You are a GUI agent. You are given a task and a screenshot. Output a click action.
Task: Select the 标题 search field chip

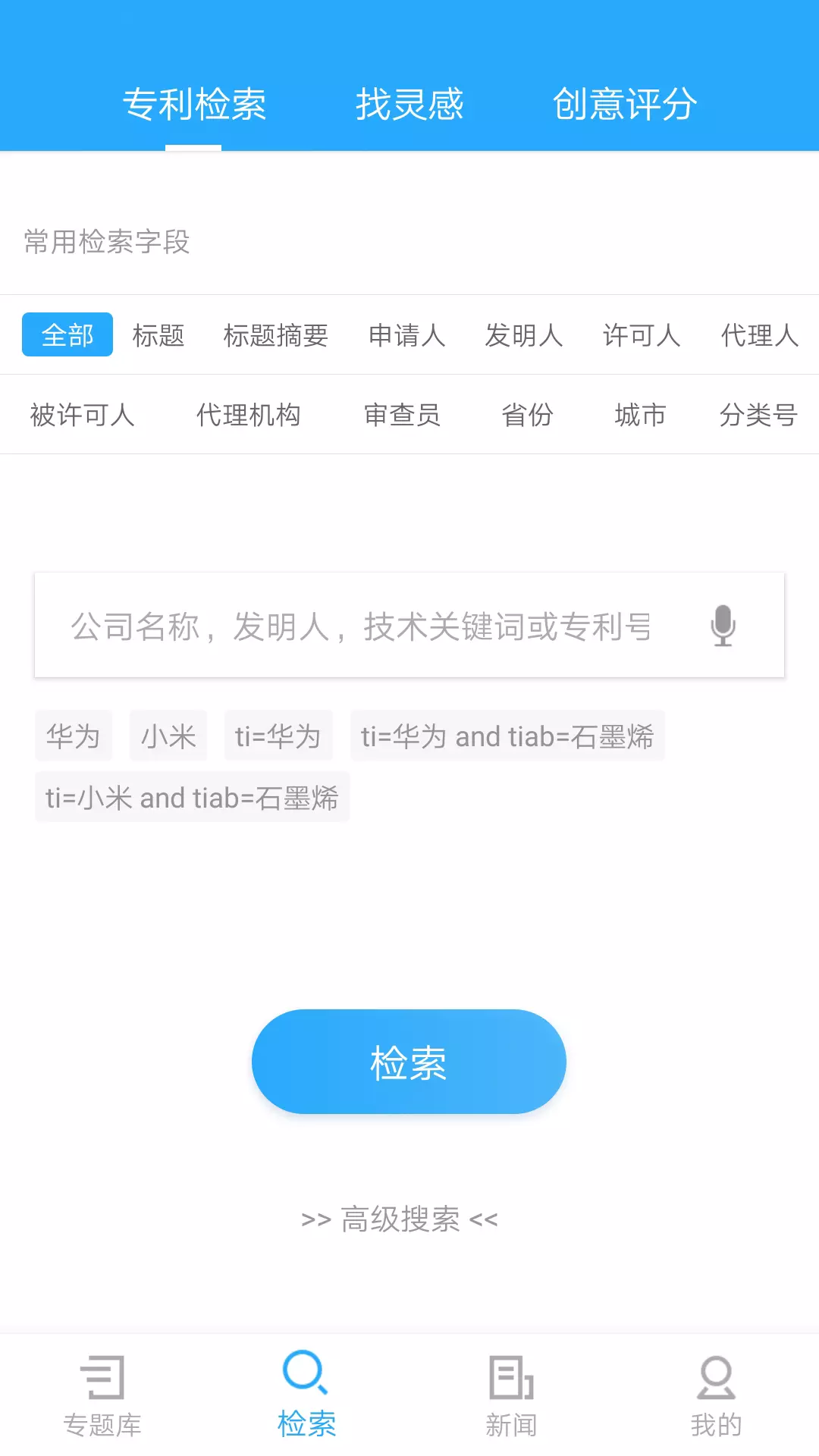158,334
